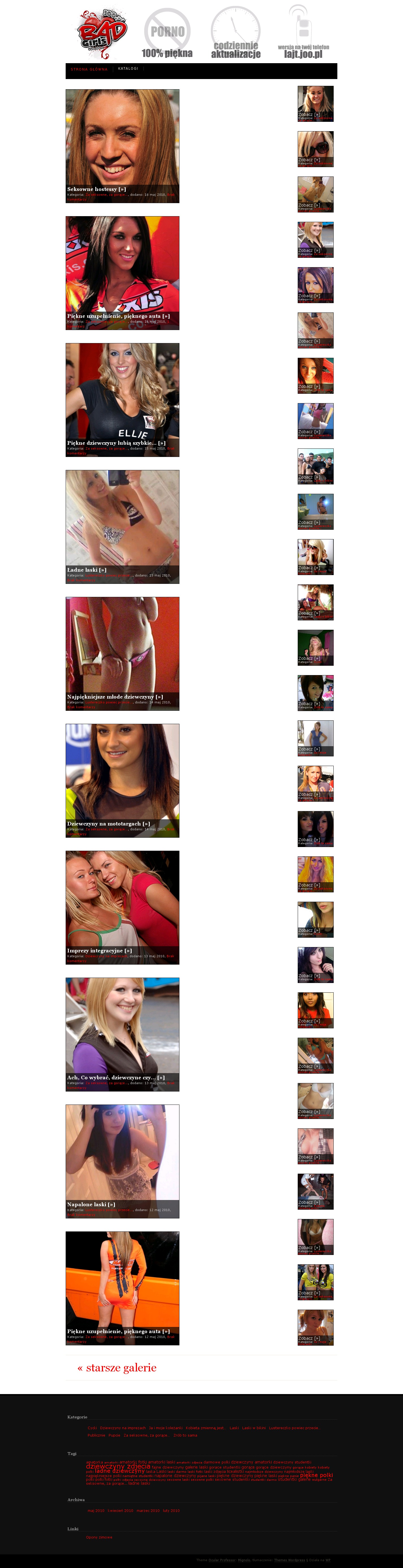Follow the "Opony zimowe" link
The height and width of the screenshot is (1568, 403).
click(x=99, y=1537)
